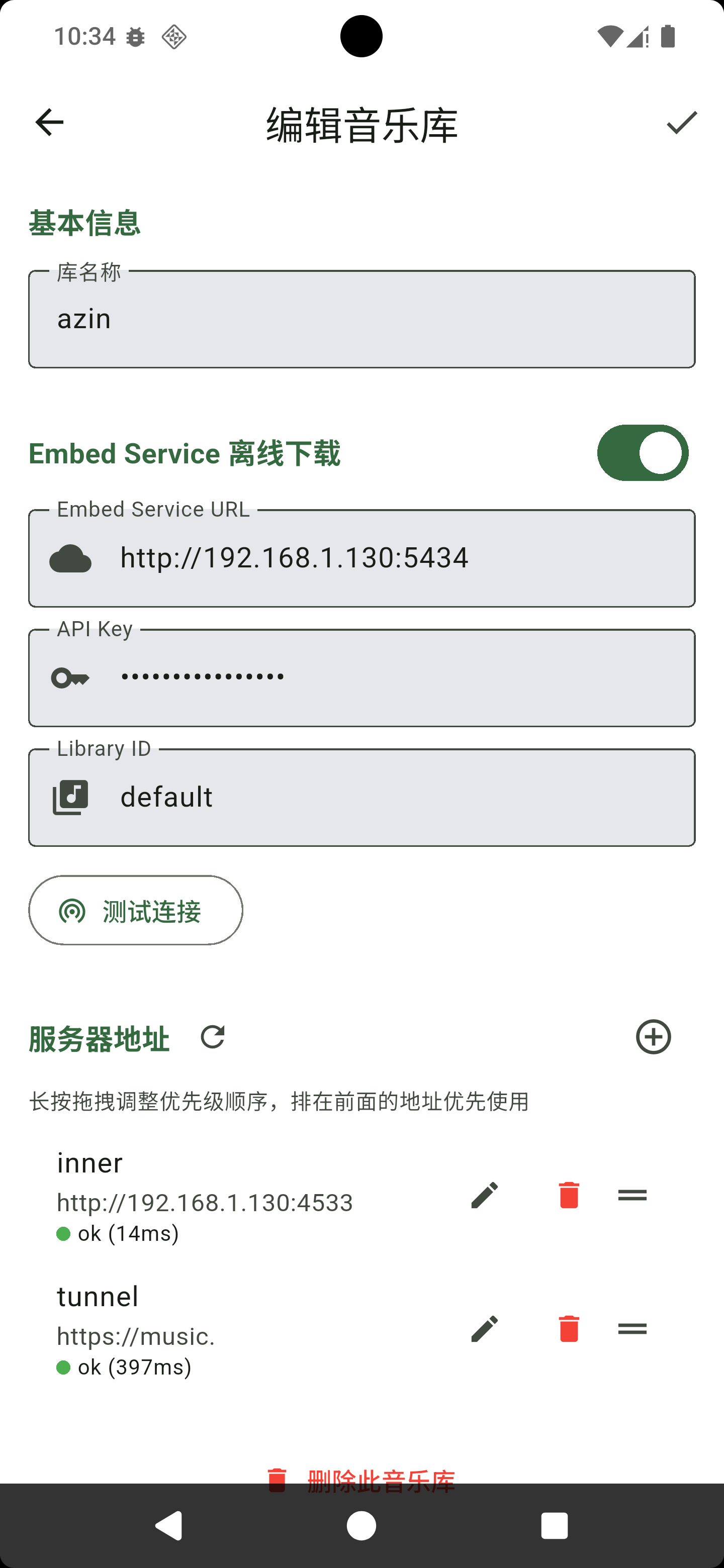Edit the tunnel server address
The image size is (724, 1568).
click(484, 1329)
